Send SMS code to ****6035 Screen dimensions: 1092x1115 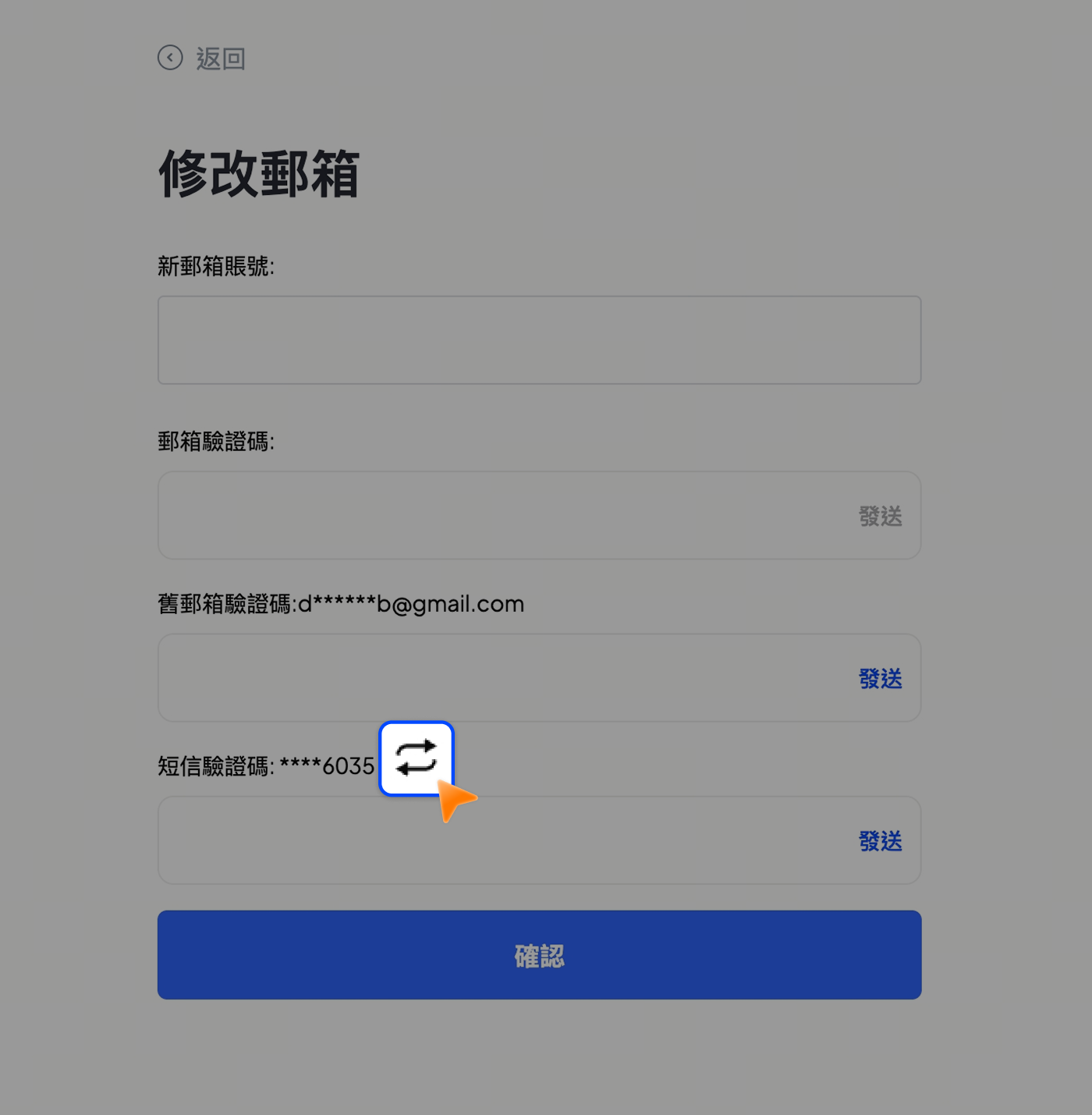tap(880, 841)
